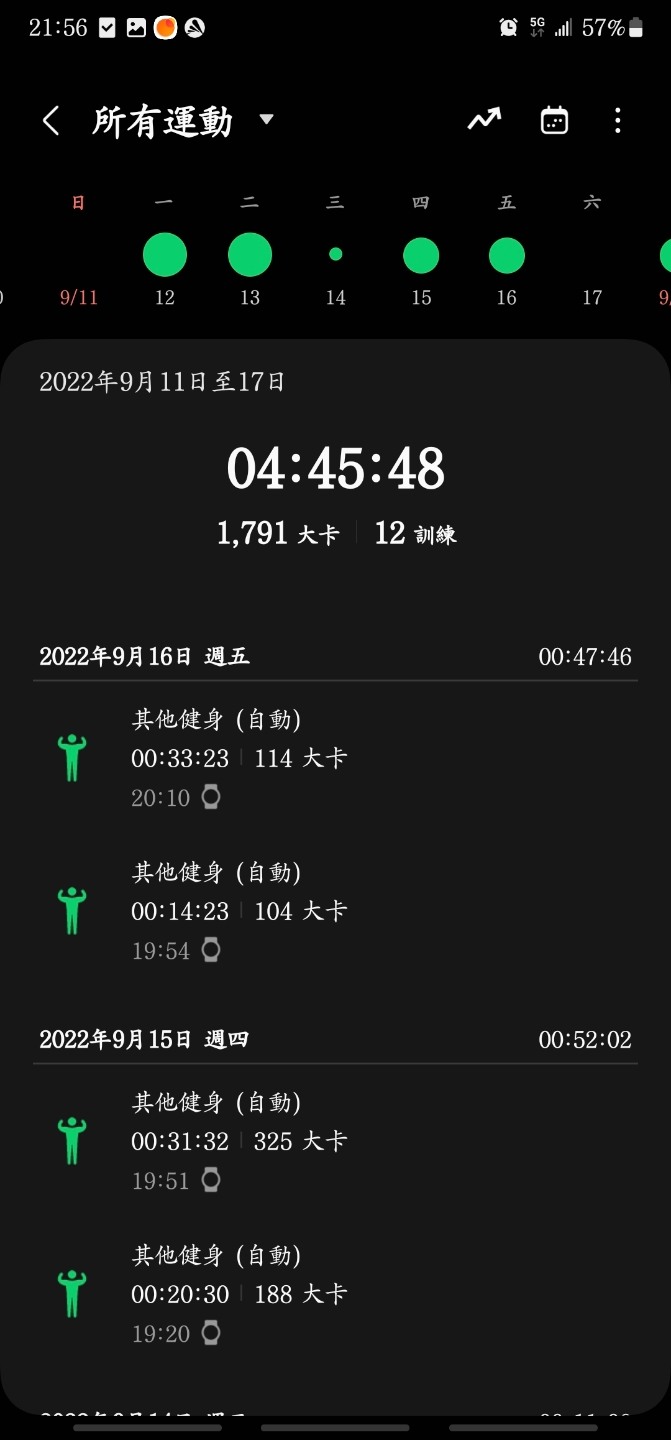Viewport: 671px width, 1440px height.
Task: Select Wednesday the 14th in week strip
Action: pos(336,254)
